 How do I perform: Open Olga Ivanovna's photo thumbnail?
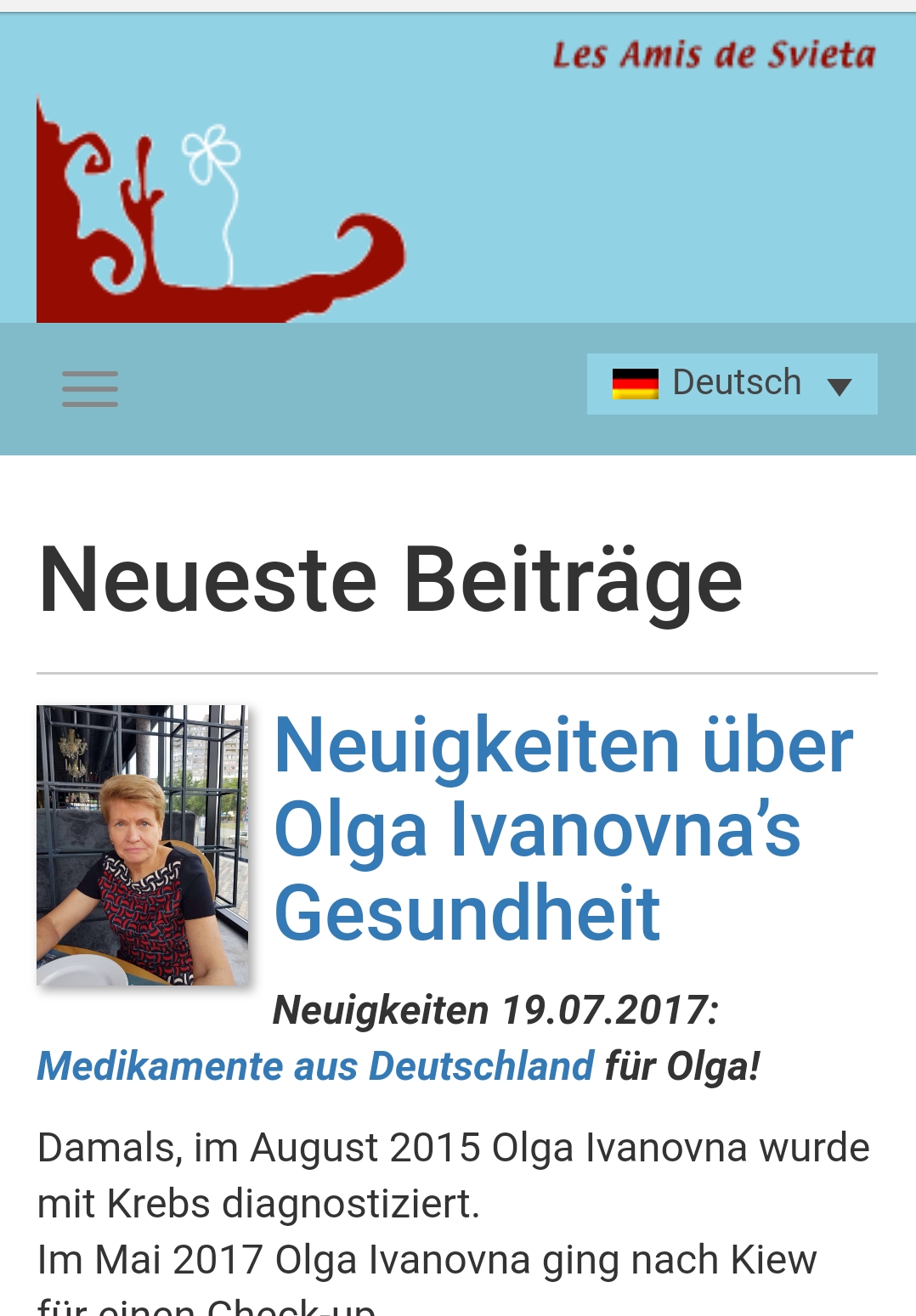point(142,845)
